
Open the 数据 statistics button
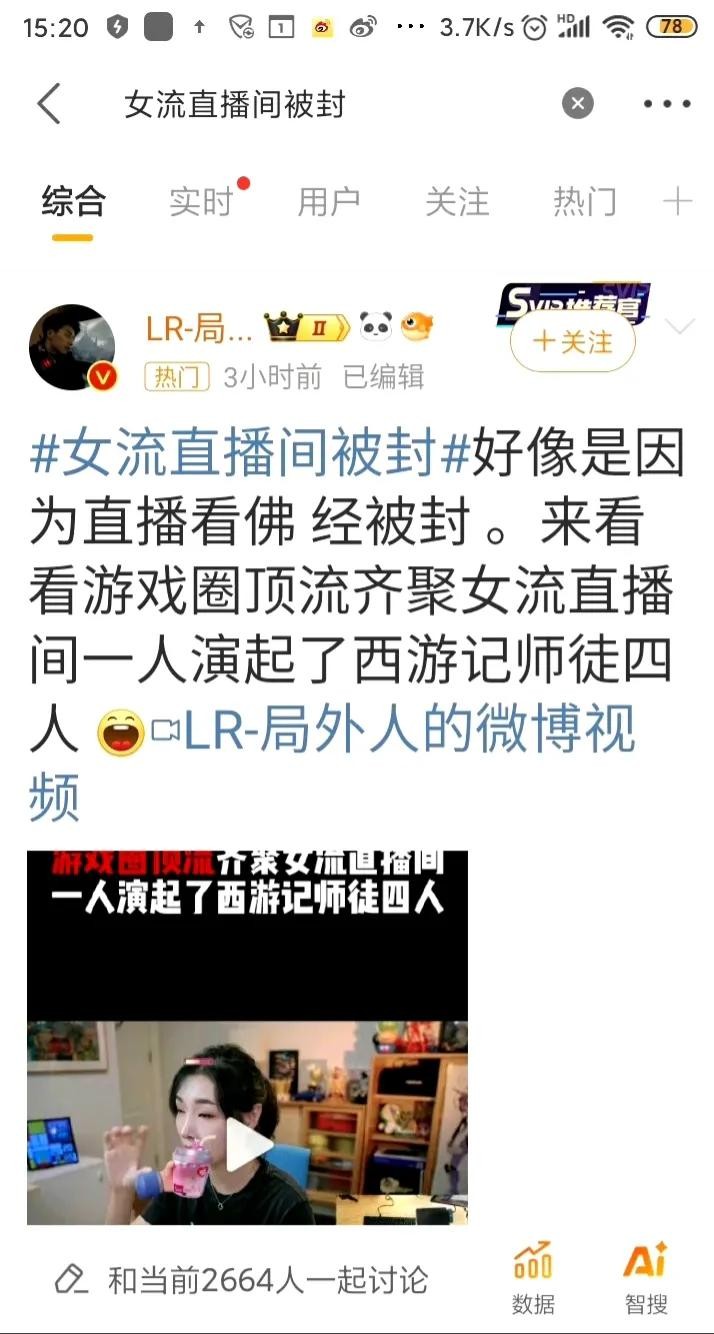(x=533, y=1278)
